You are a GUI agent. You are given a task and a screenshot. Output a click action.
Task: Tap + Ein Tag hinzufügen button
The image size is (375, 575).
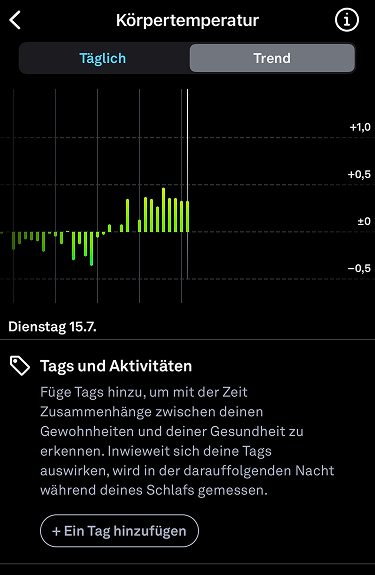coord(120,531)
